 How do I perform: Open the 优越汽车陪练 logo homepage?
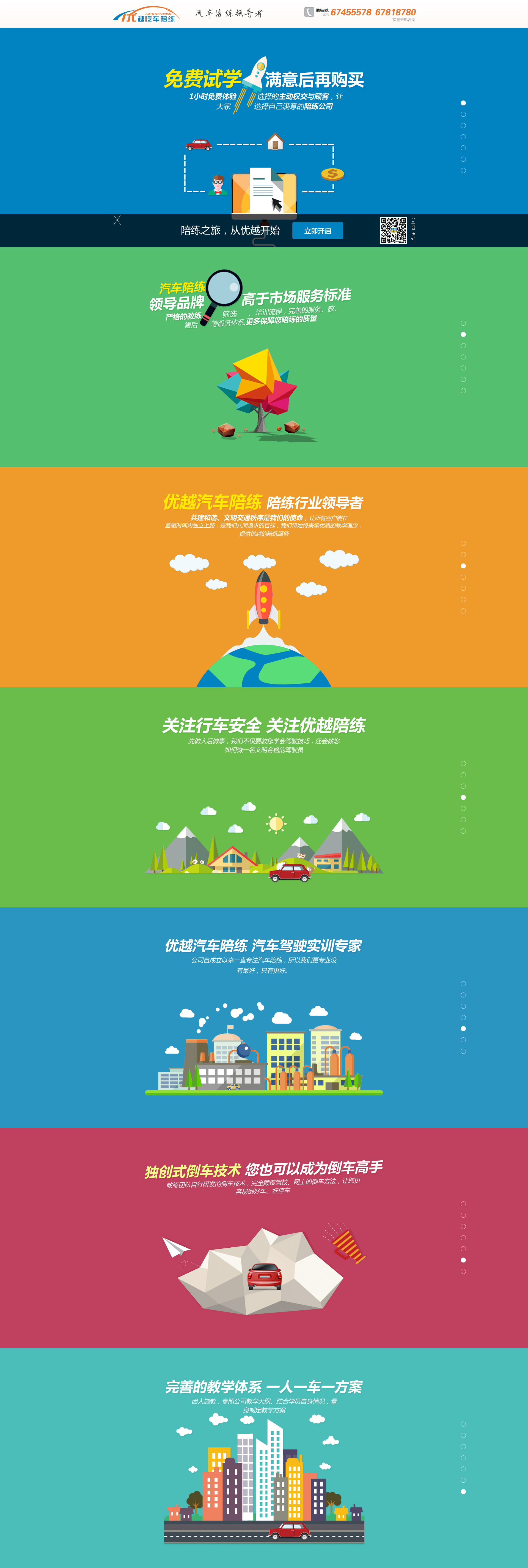click(145, 15)
